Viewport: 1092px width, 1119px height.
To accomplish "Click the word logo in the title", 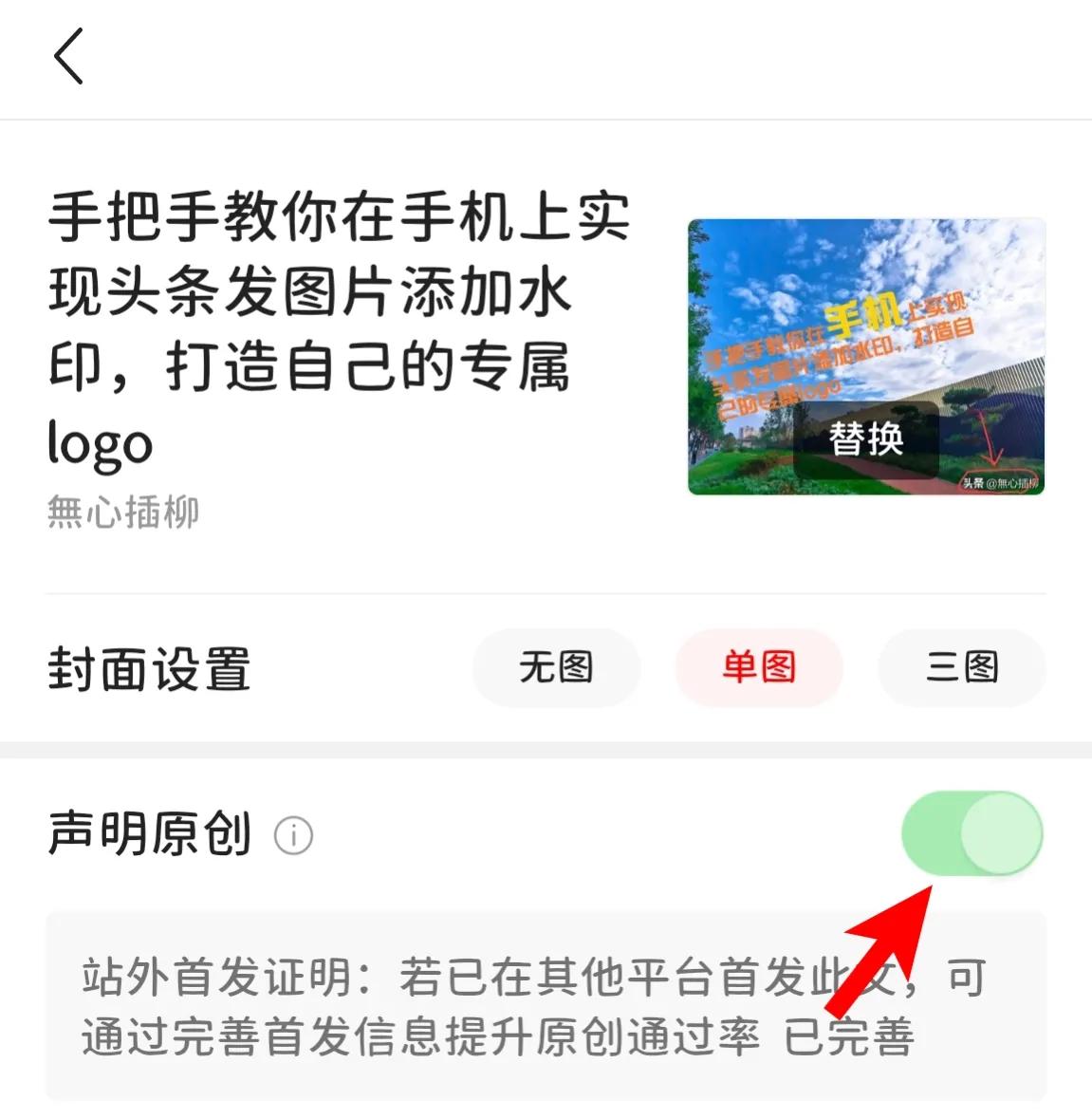I will click(98, 442).
